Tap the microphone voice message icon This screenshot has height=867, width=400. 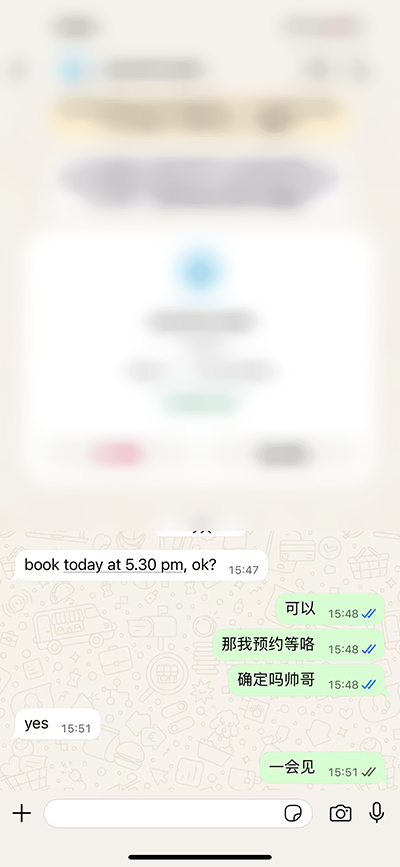pos(377,813)
